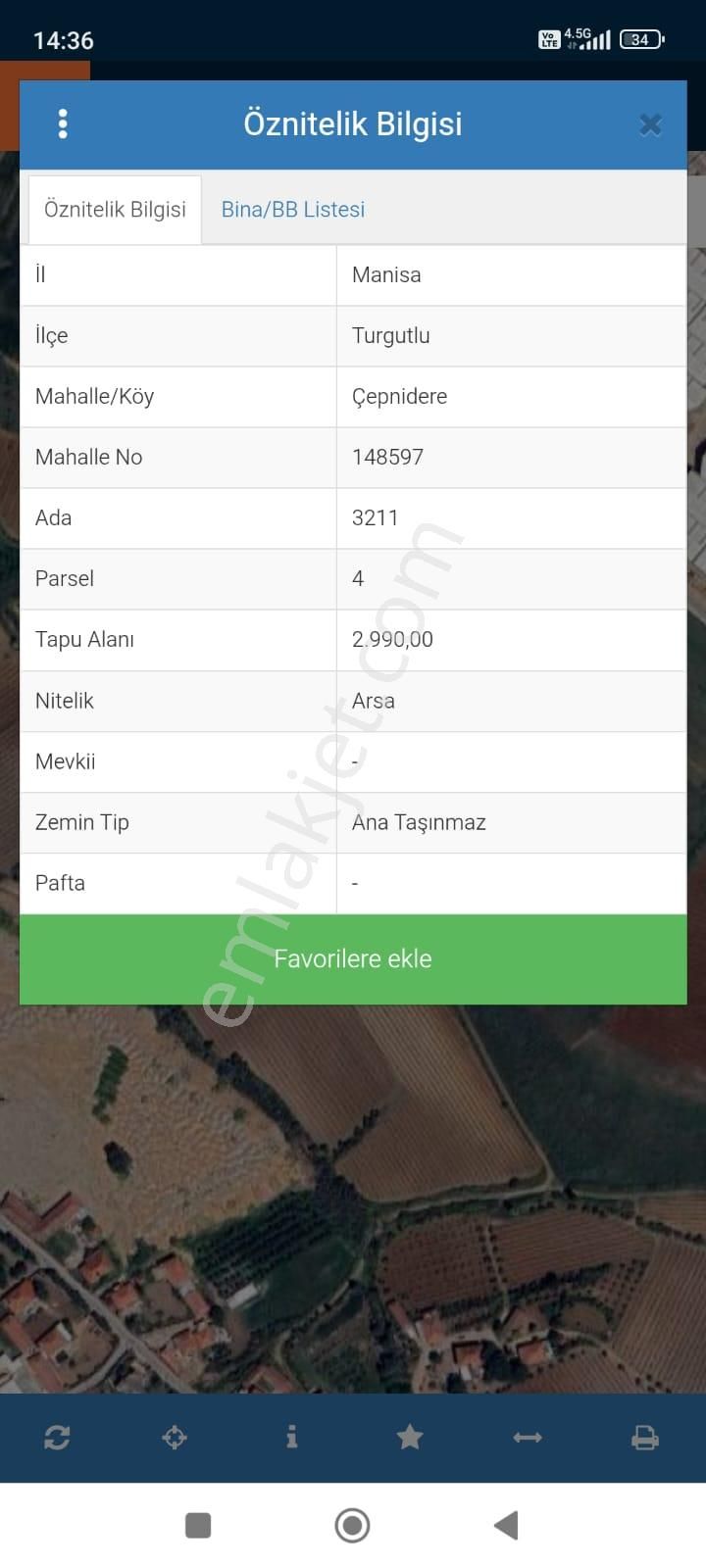Tap the Favorilere ekle button
This screenshot has width=706, height=1568.
(x=353, y=958)
